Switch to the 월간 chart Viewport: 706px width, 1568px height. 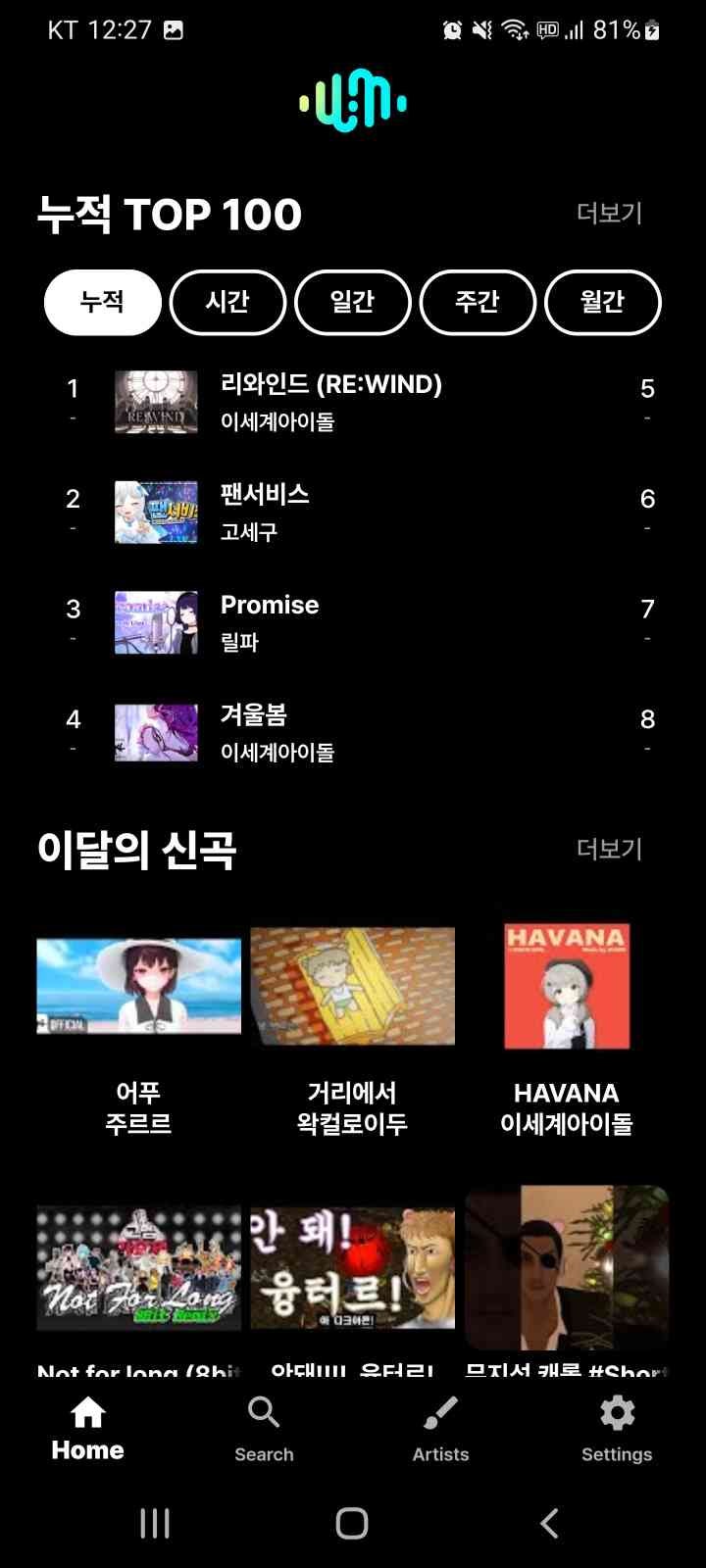(x=602, y=302)
